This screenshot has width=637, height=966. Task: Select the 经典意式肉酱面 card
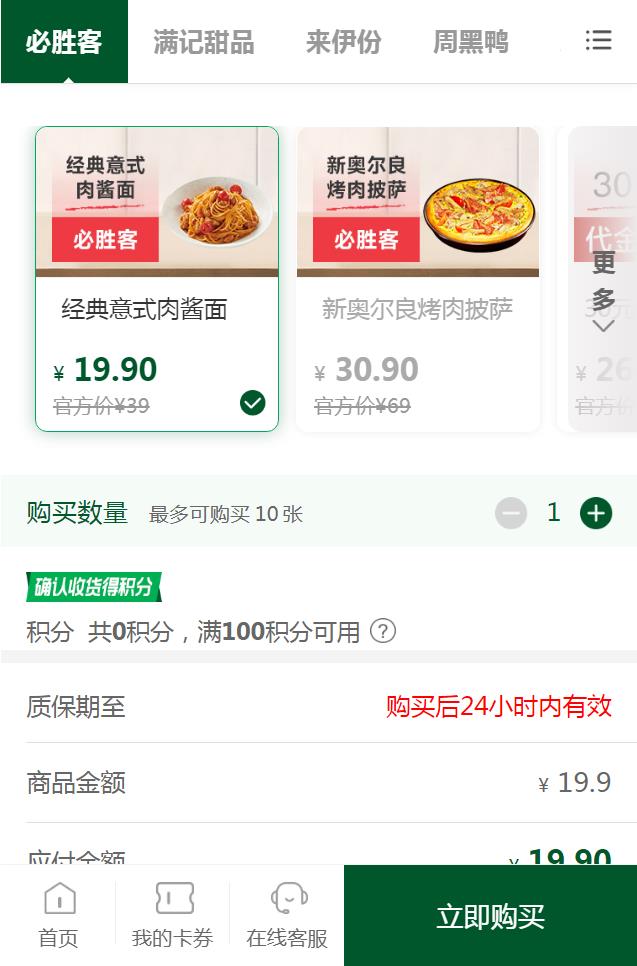157,279
